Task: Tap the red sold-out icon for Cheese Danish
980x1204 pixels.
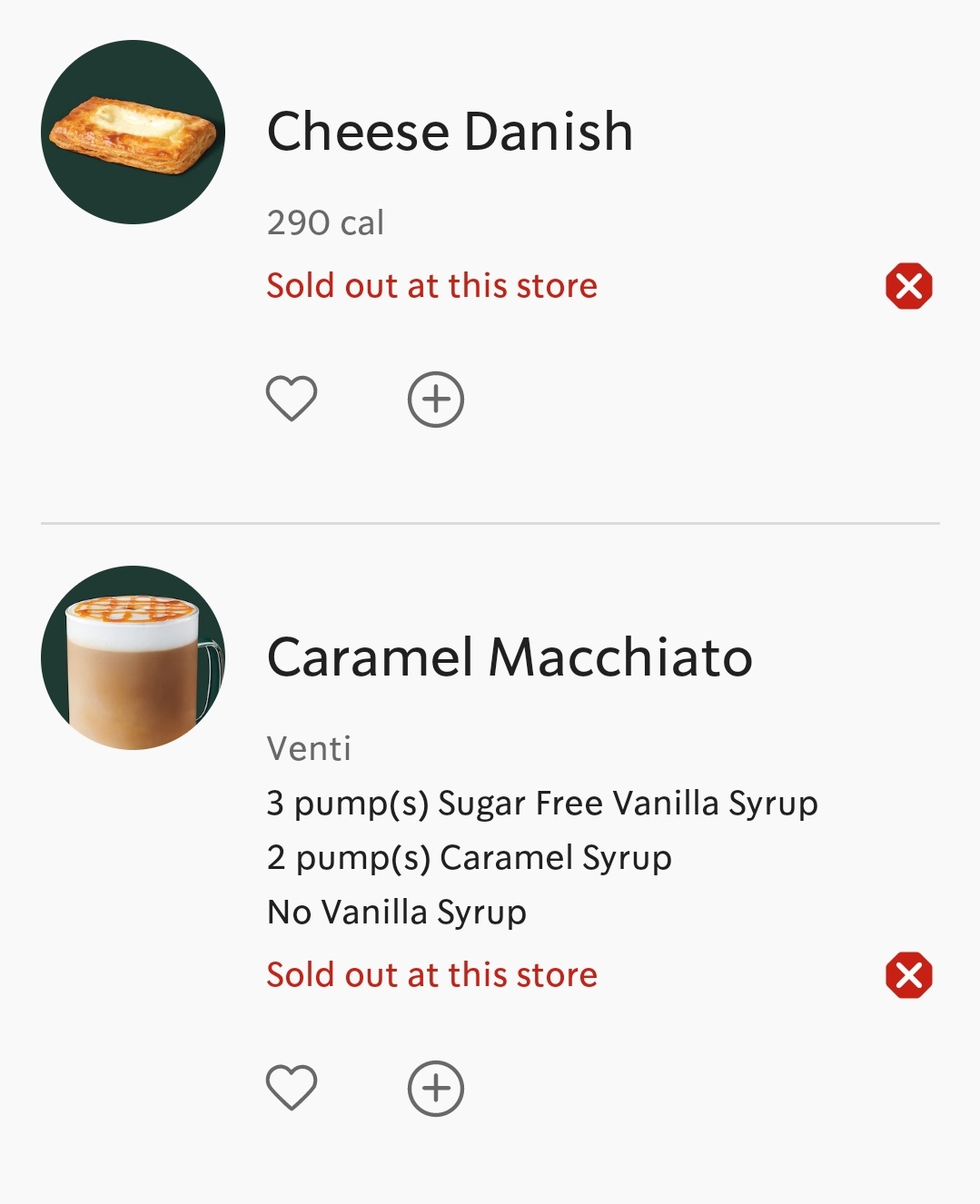Action: [908, 287]
